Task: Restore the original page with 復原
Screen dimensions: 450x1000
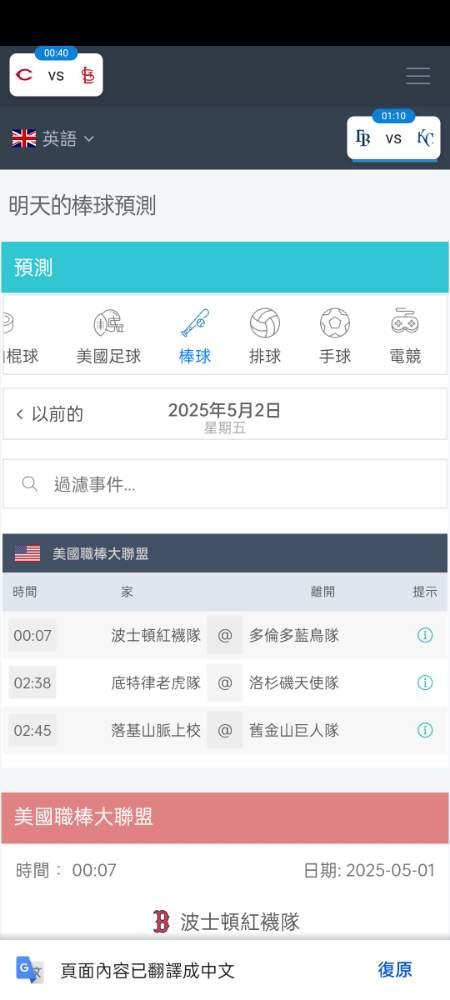Action: tap(395, 970)
